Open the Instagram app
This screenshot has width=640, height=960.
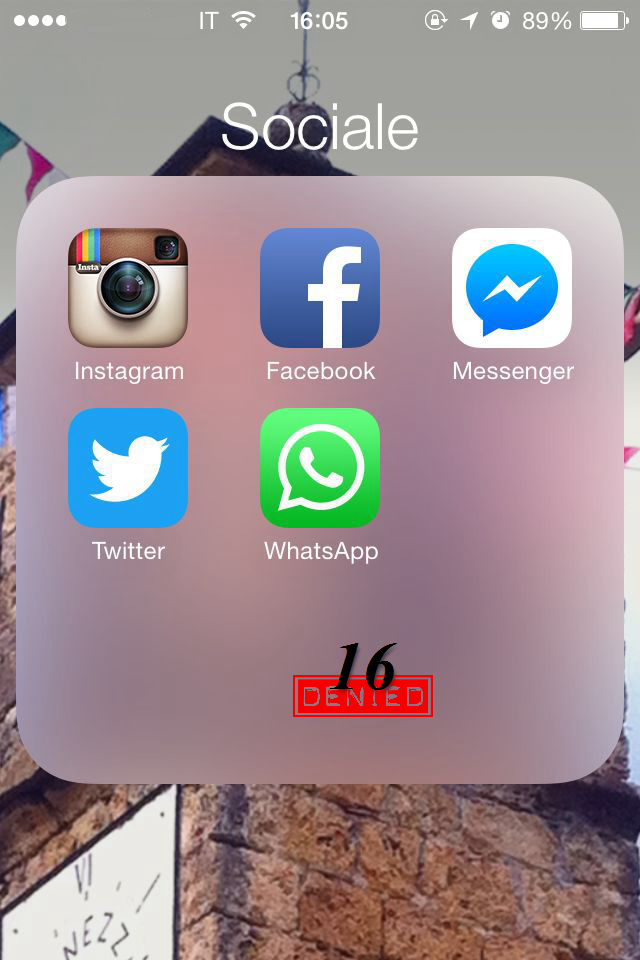click(x=128, y=288)
